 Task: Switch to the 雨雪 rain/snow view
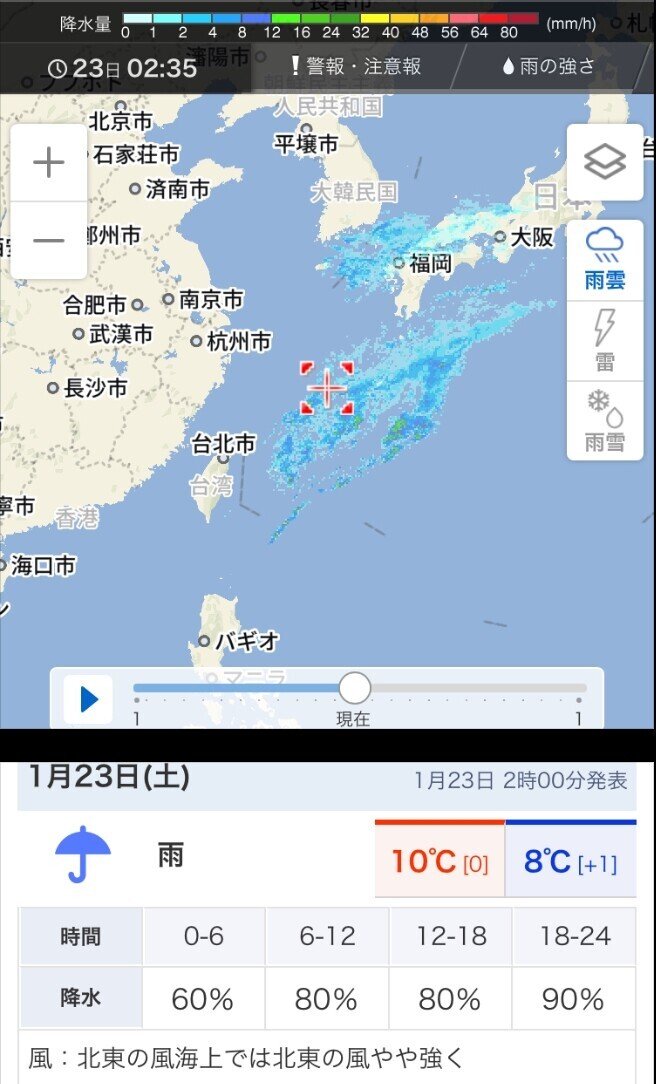tap(605, 421)
